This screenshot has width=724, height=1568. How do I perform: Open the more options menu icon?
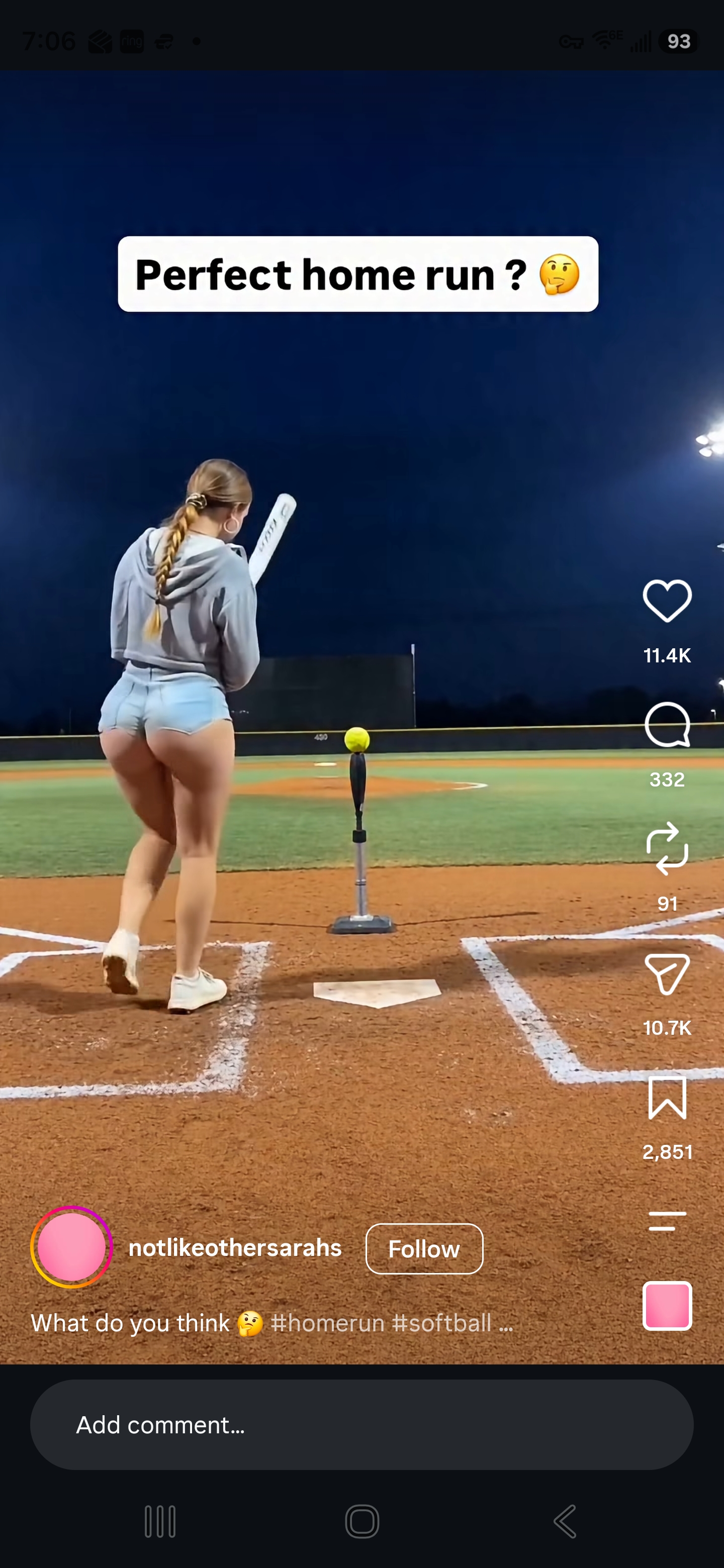[667, 1221]
